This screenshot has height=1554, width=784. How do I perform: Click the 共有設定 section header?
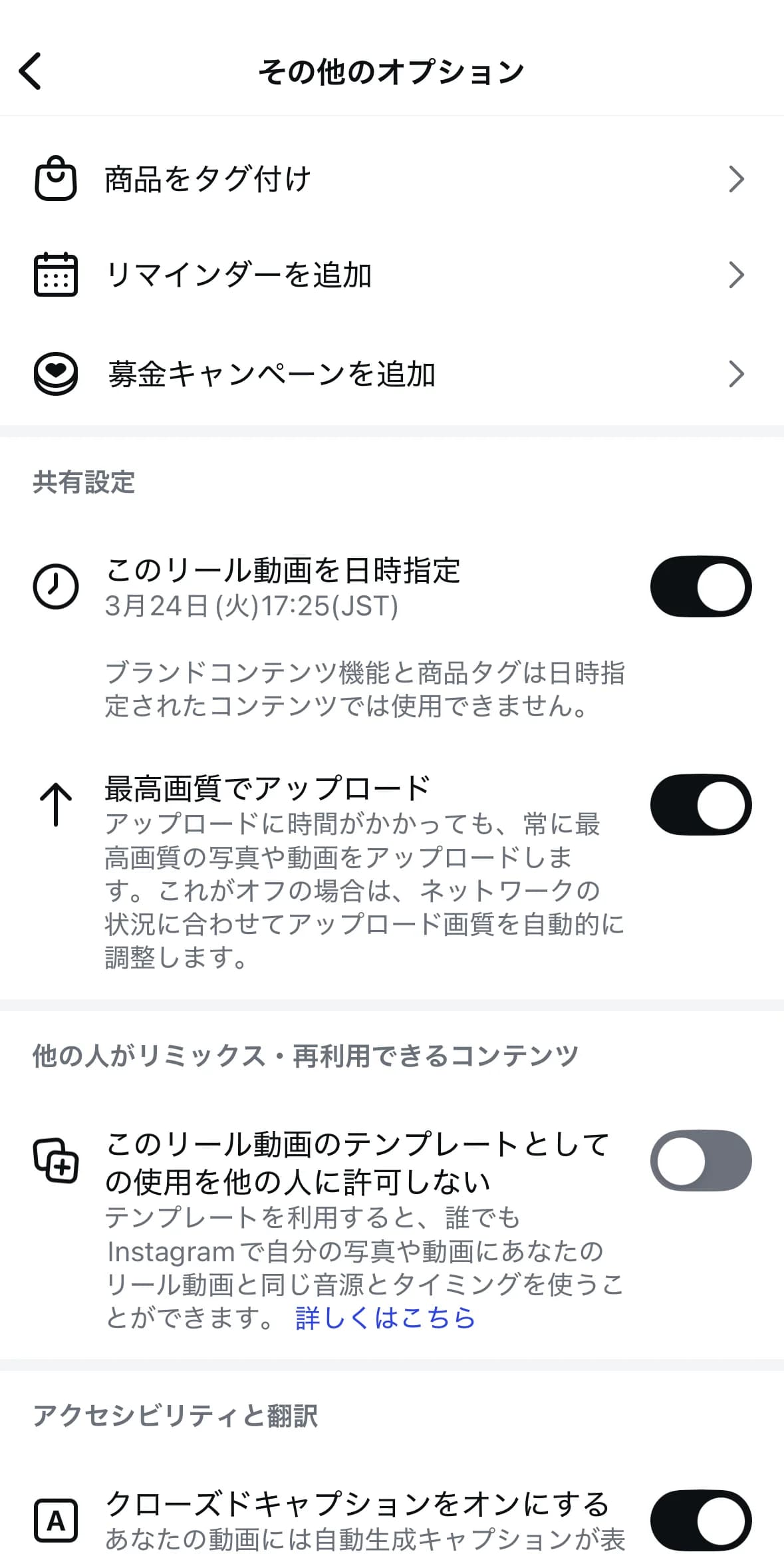pos(83,482)
